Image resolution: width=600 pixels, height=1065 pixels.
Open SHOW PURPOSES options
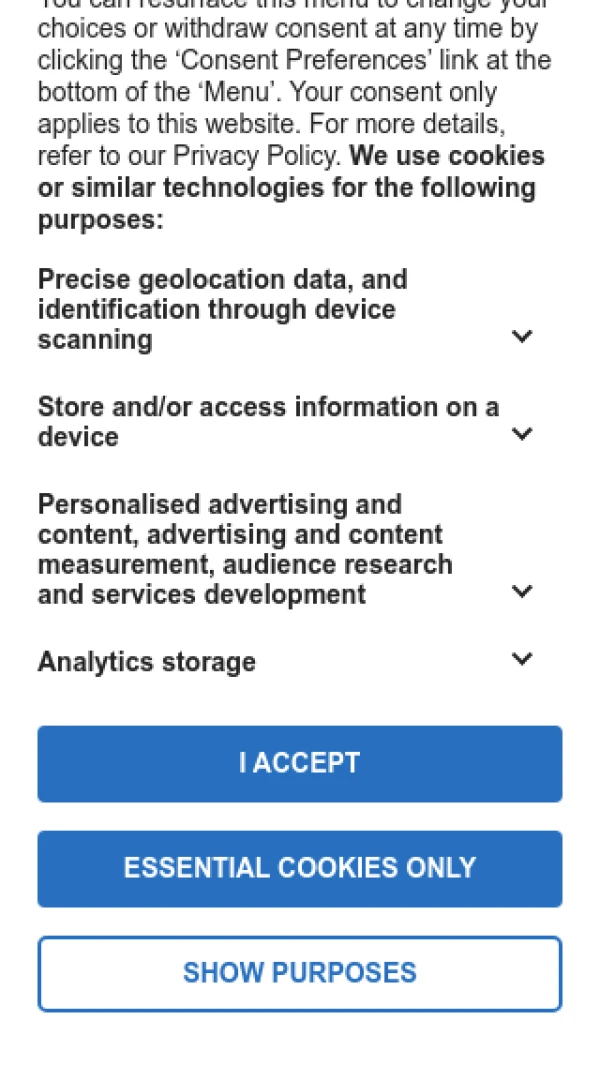[300, 974]
